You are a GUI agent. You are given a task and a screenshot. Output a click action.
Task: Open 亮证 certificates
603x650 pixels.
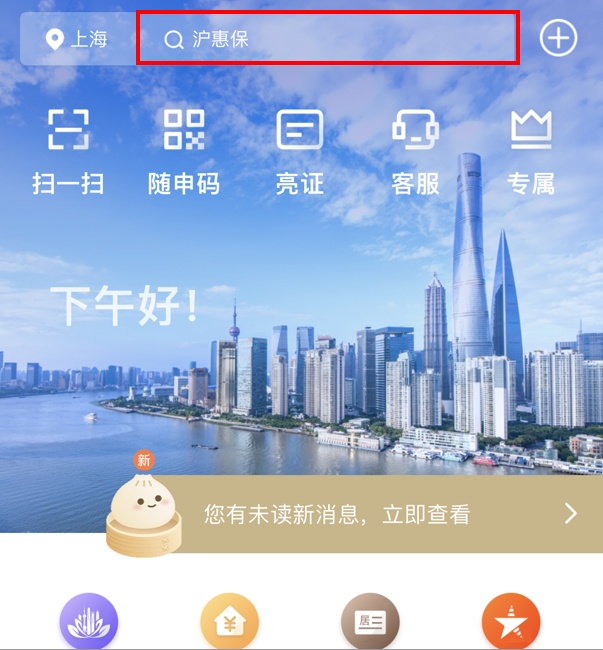point(300,150)
